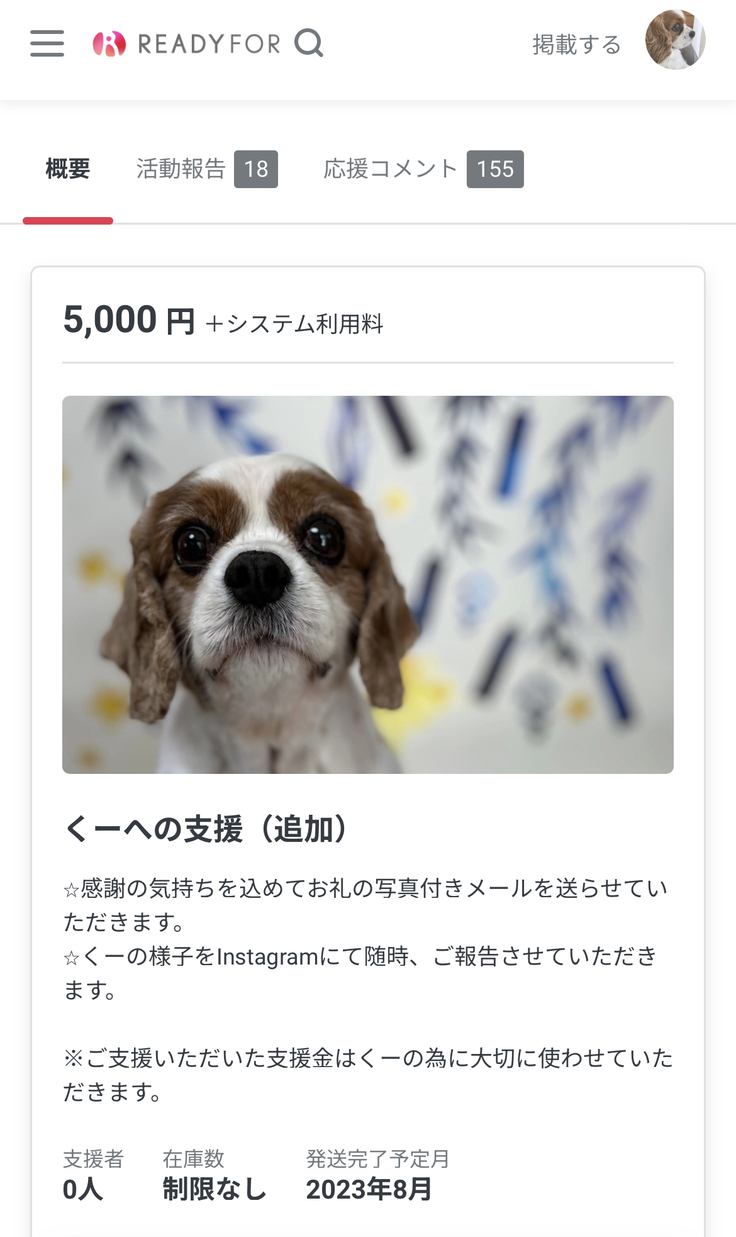Tap the 掲載する link
Image resolution: width=736 pixels, height=1237 pixels.
click(x=576, y=45)
